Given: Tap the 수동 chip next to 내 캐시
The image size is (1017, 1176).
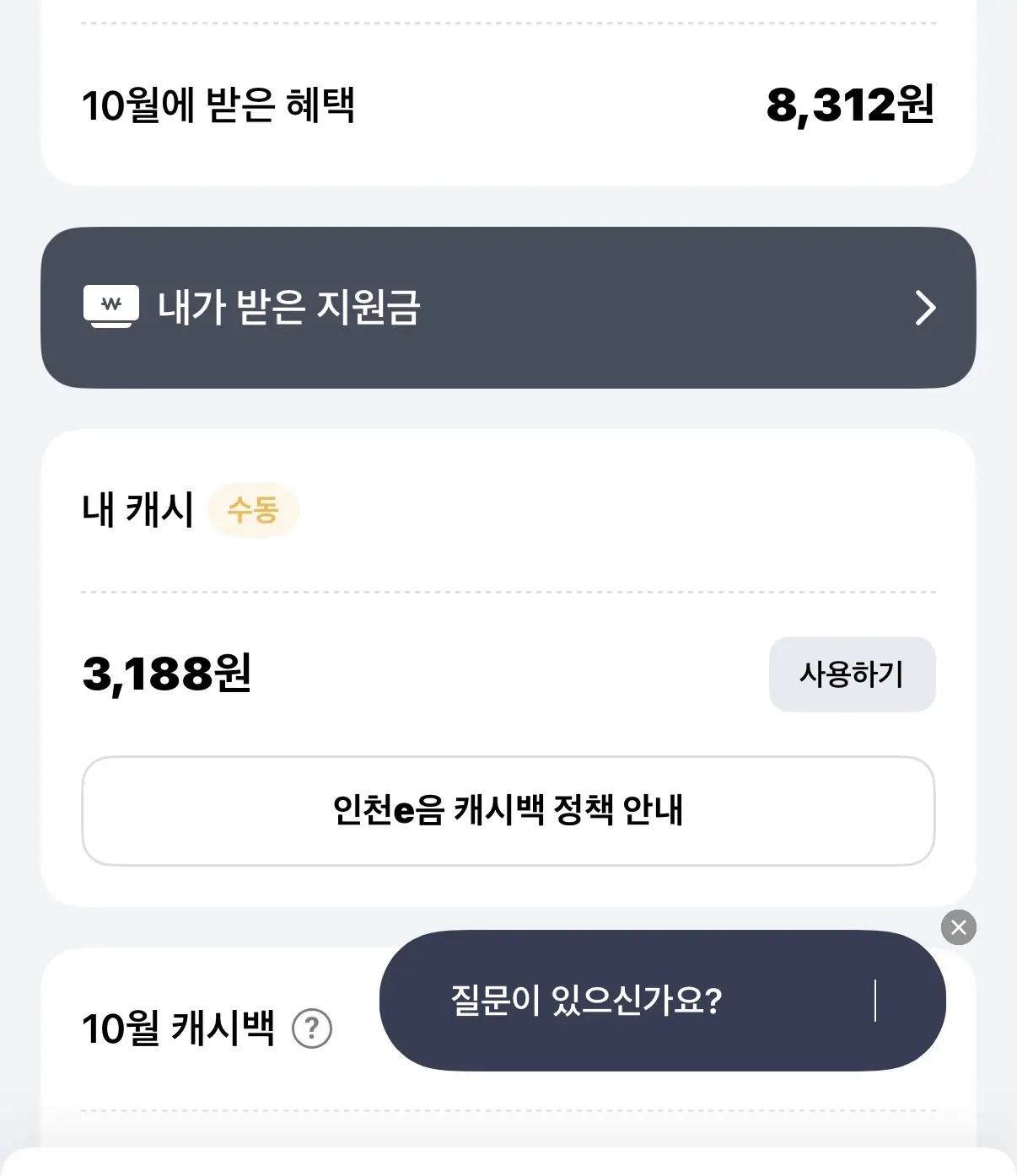Looking at the screenshot, I should coord(253,510).
